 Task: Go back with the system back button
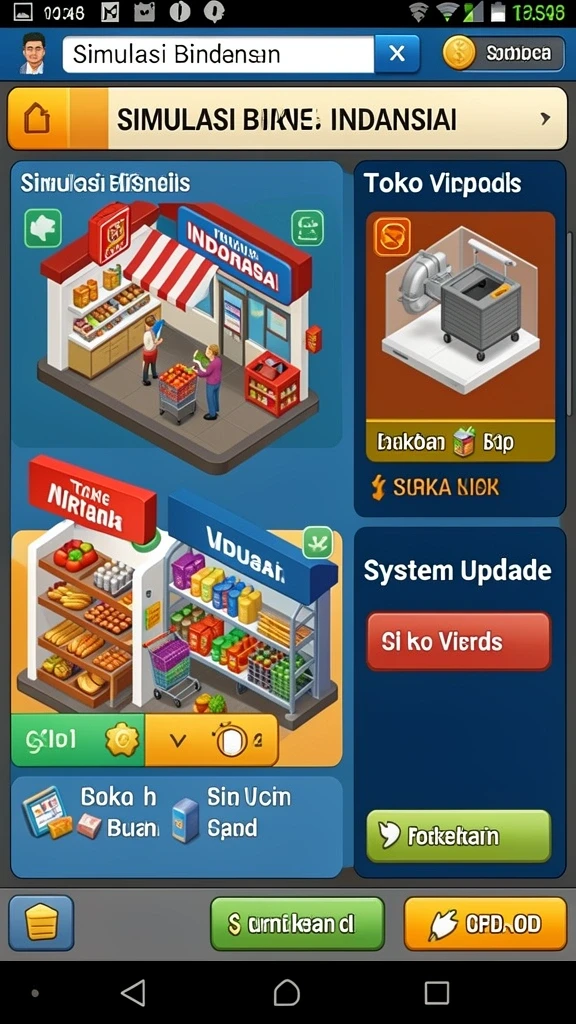133,993
